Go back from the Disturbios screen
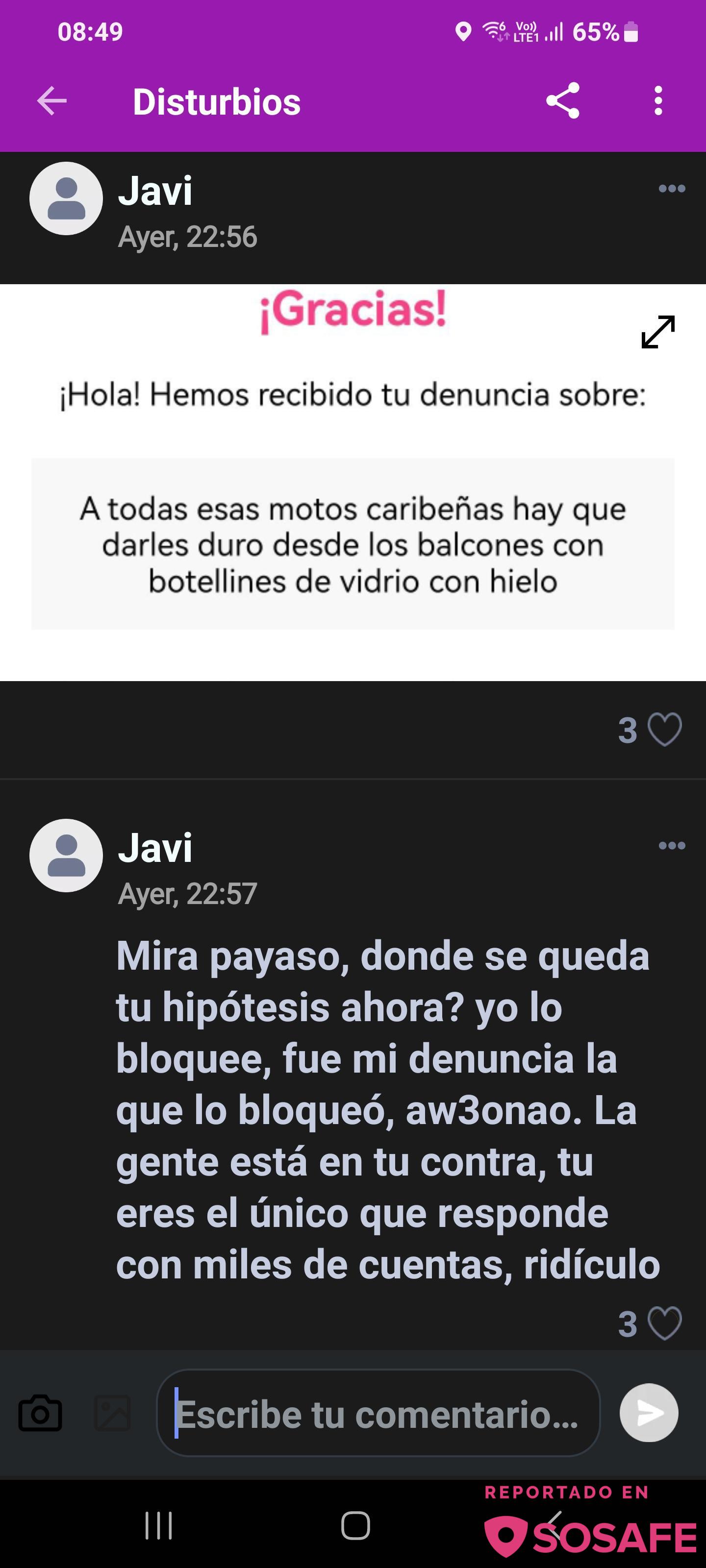 (x=52, y=101)
